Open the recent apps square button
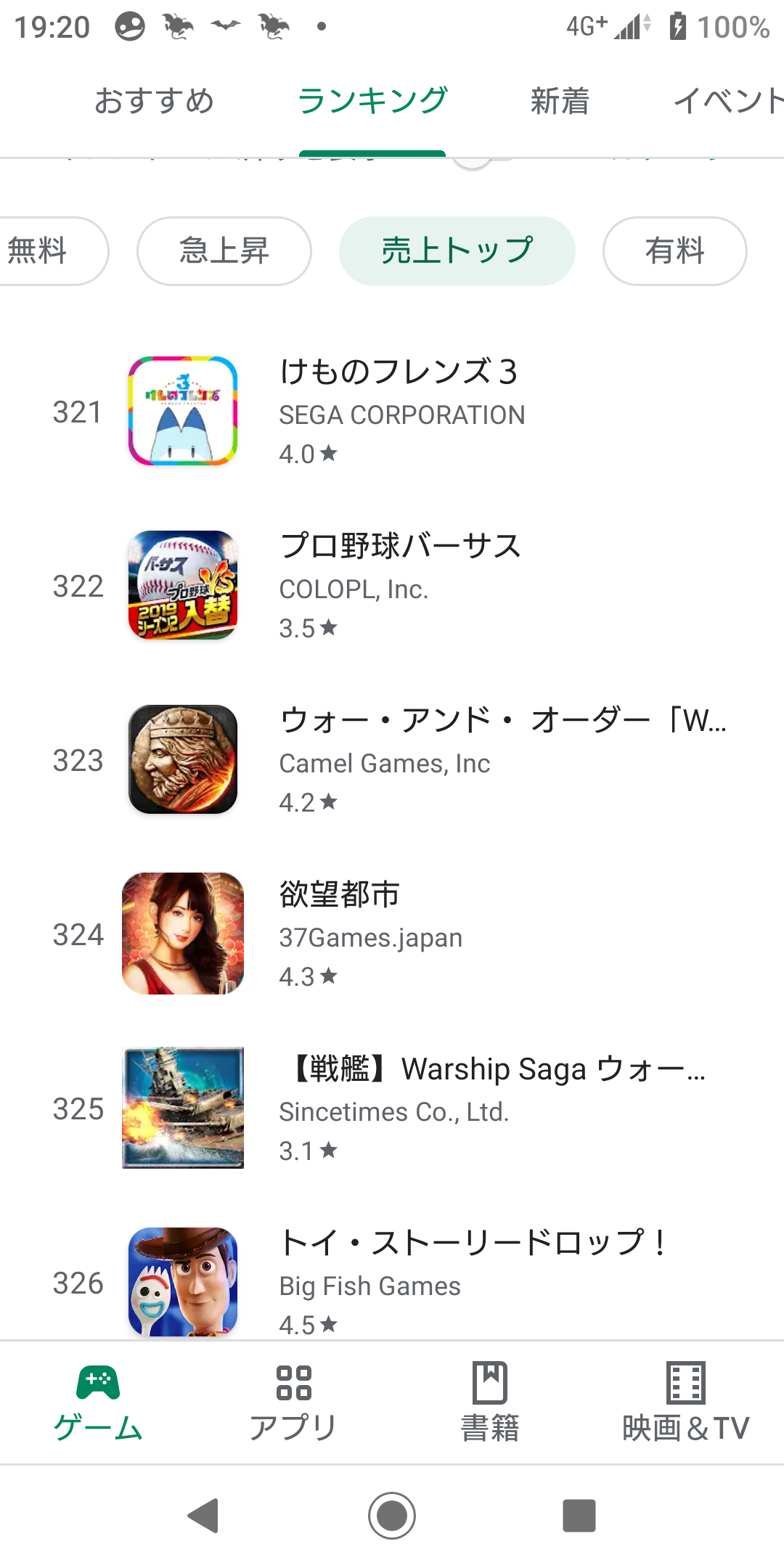 (579, 1516)
